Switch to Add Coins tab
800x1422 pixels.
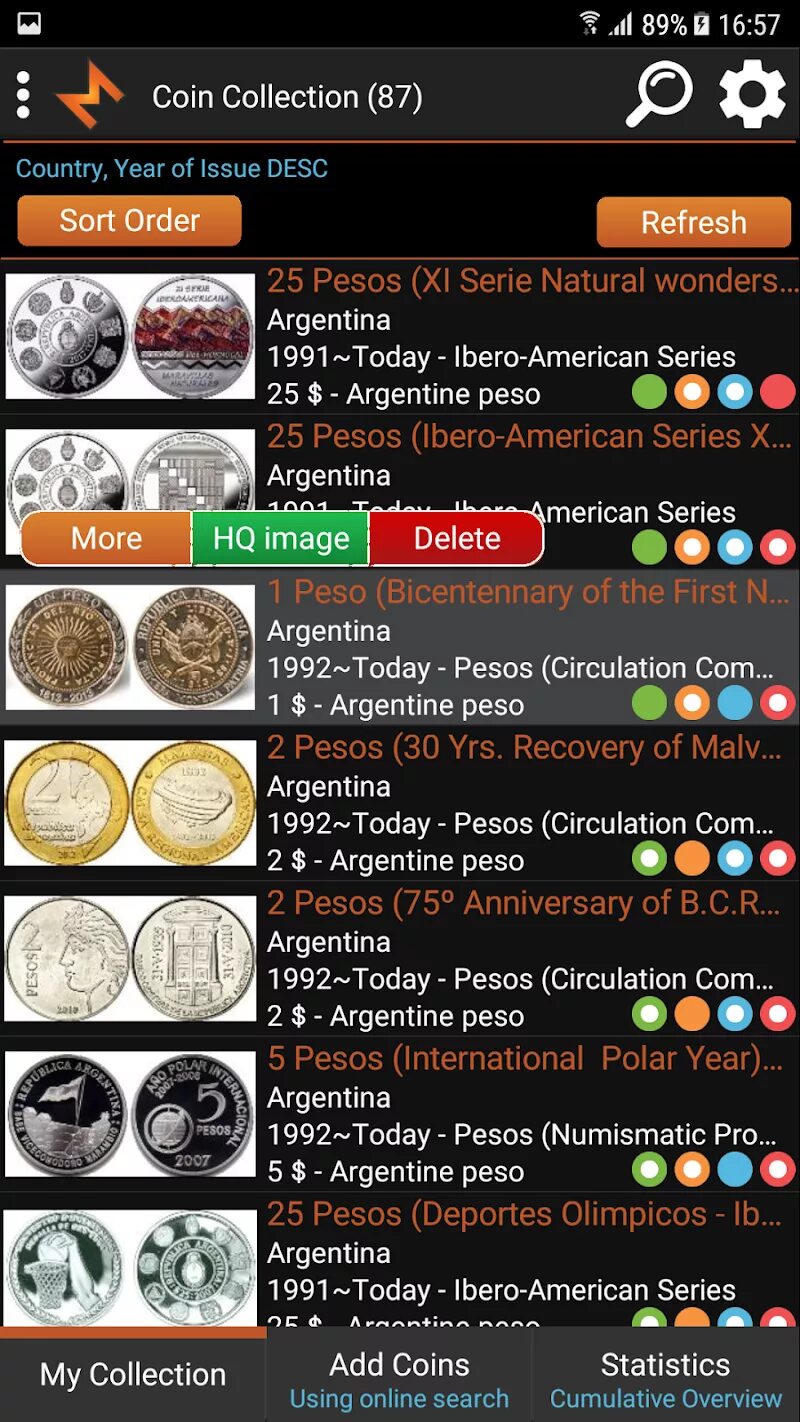click(399, 1379)
